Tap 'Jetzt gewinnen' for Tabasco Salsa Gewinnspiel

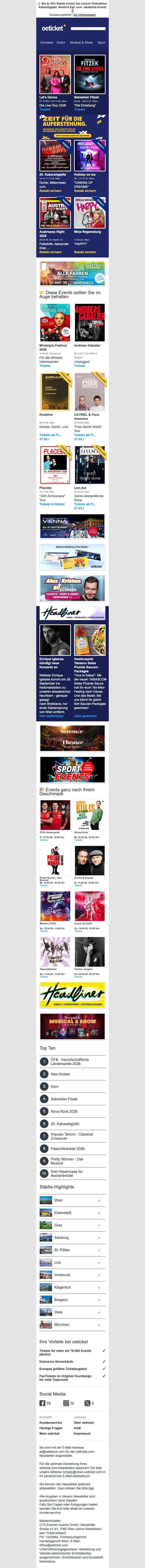click(x=85, y=716)
